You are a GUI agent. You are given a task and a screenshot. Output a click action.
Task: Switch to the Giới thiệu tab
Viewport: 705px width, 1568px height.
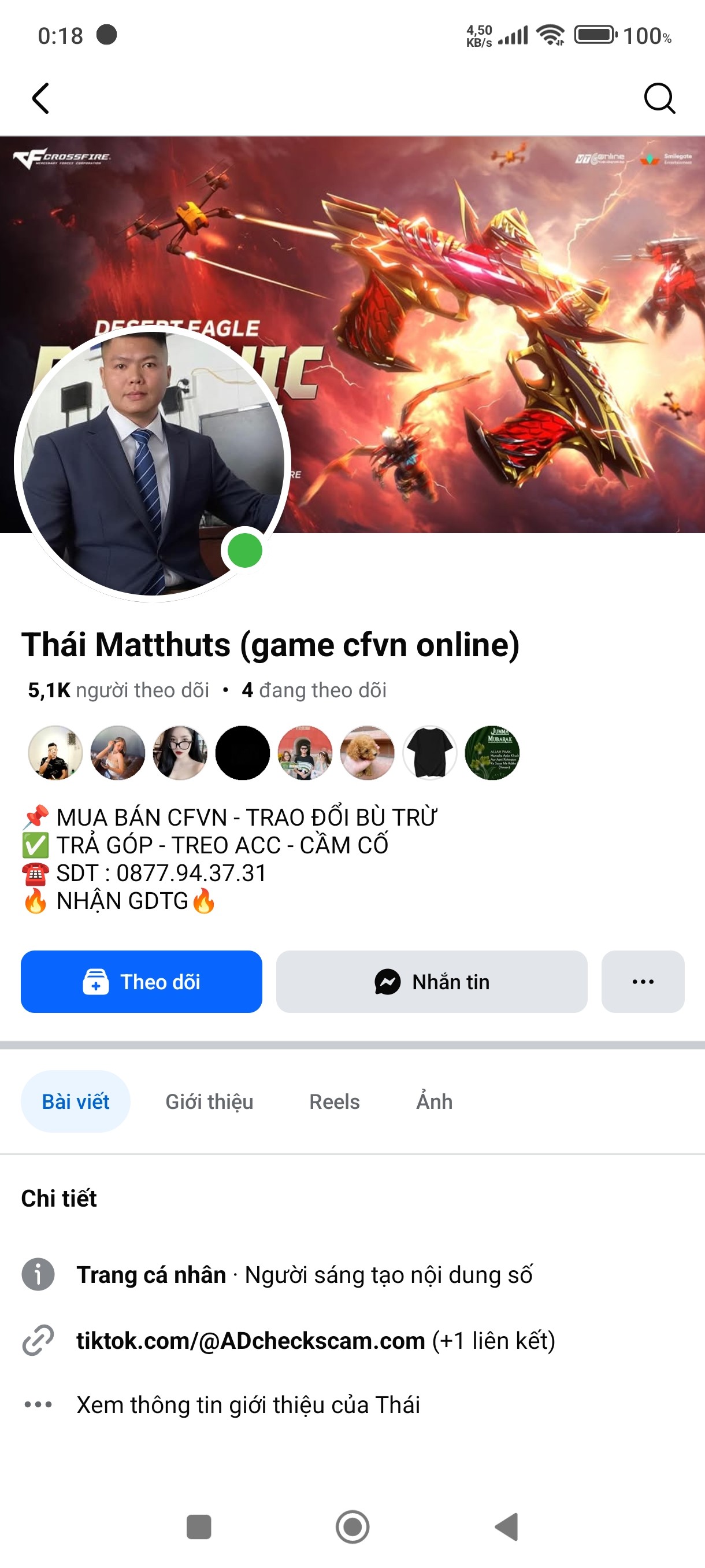click(209, 1101)
